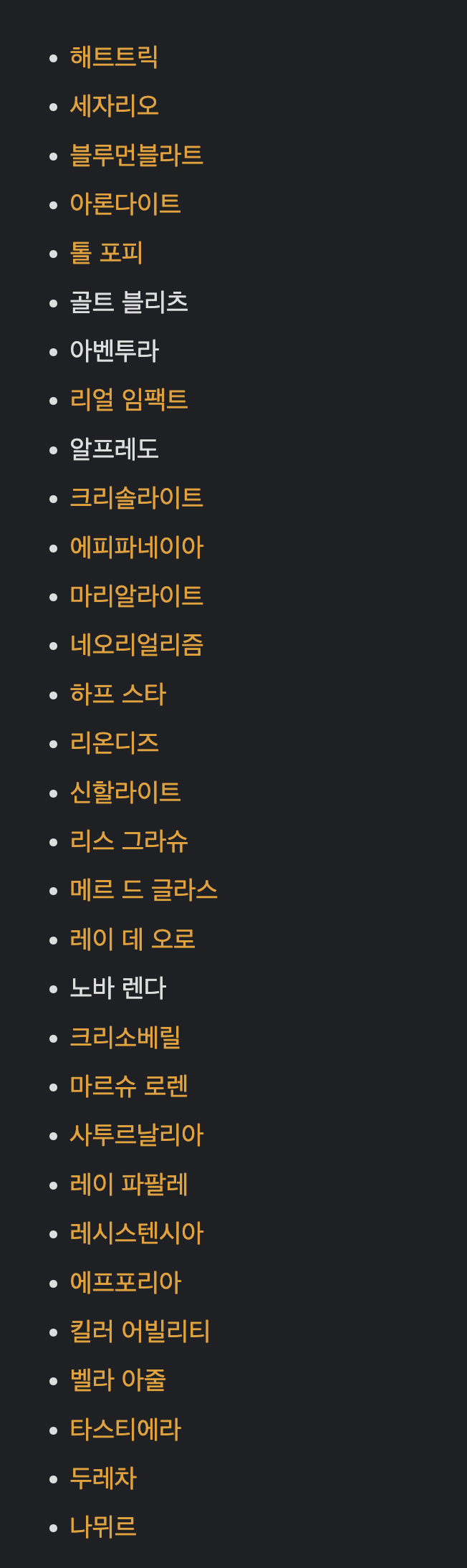Follow the 아론다이트 link
Image resolution: width=467 pixels, height=1568 pixels.
tap(125, 204)
